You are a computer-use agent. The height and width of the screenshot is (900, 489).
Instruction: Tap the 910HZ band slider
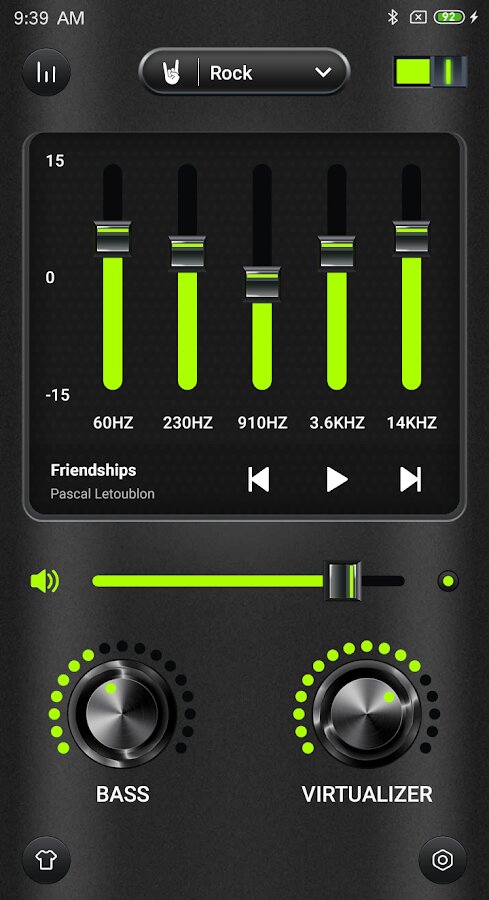tap(262, 277)
